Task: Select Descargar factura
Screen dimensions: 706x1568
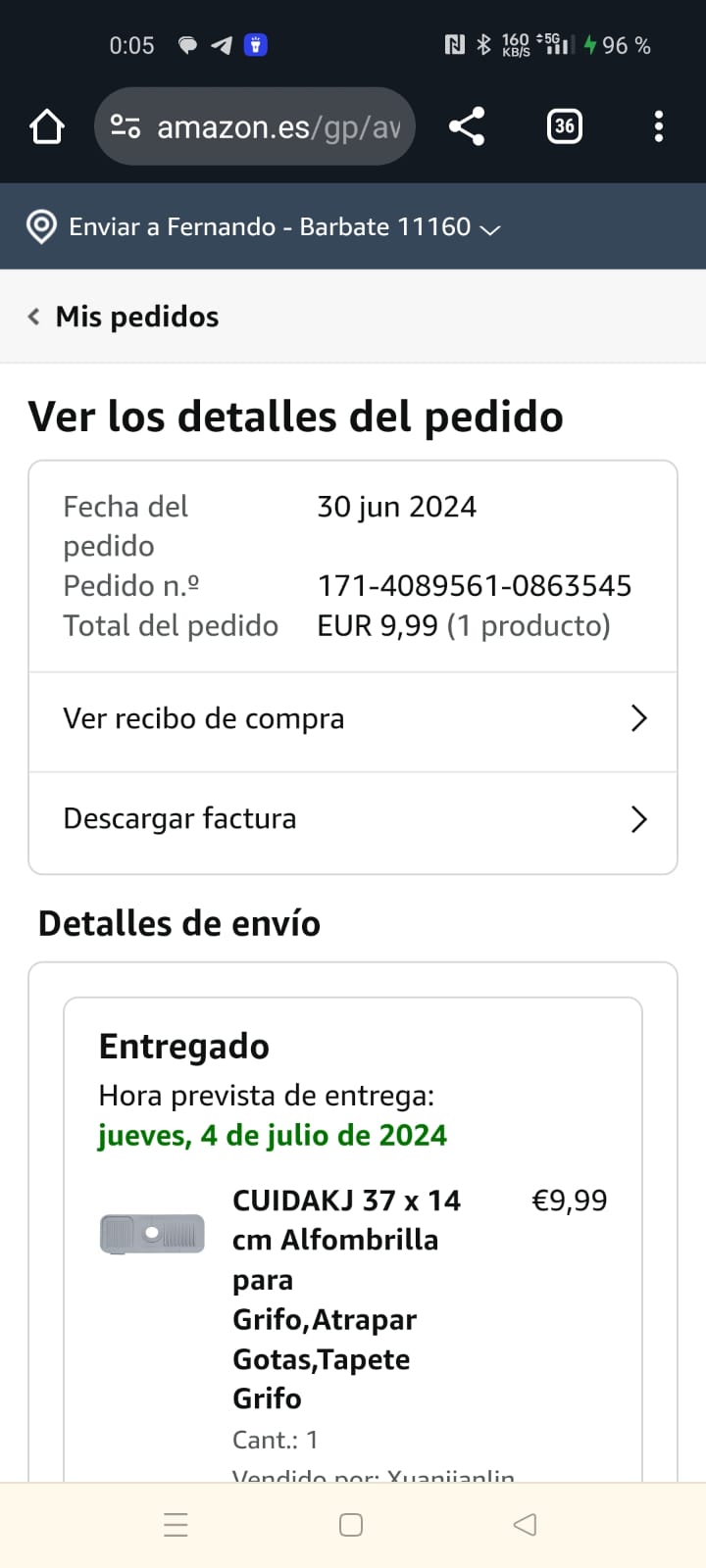Action: 353,819
